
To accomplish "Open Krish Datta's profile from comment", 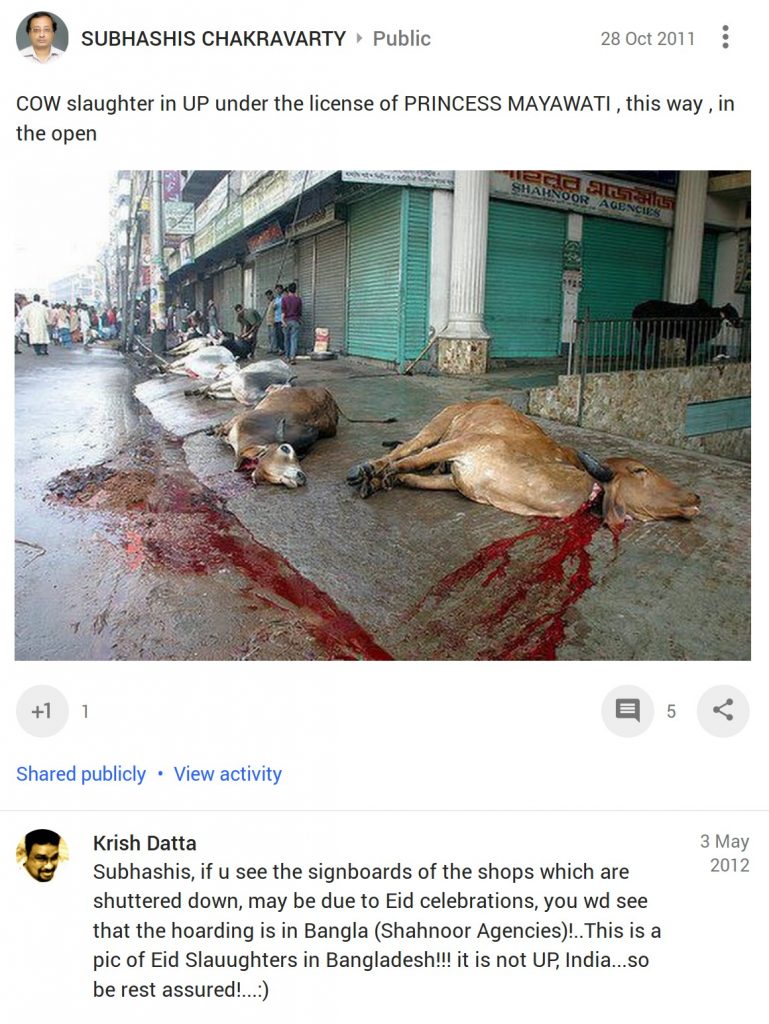I will point(144,842).
